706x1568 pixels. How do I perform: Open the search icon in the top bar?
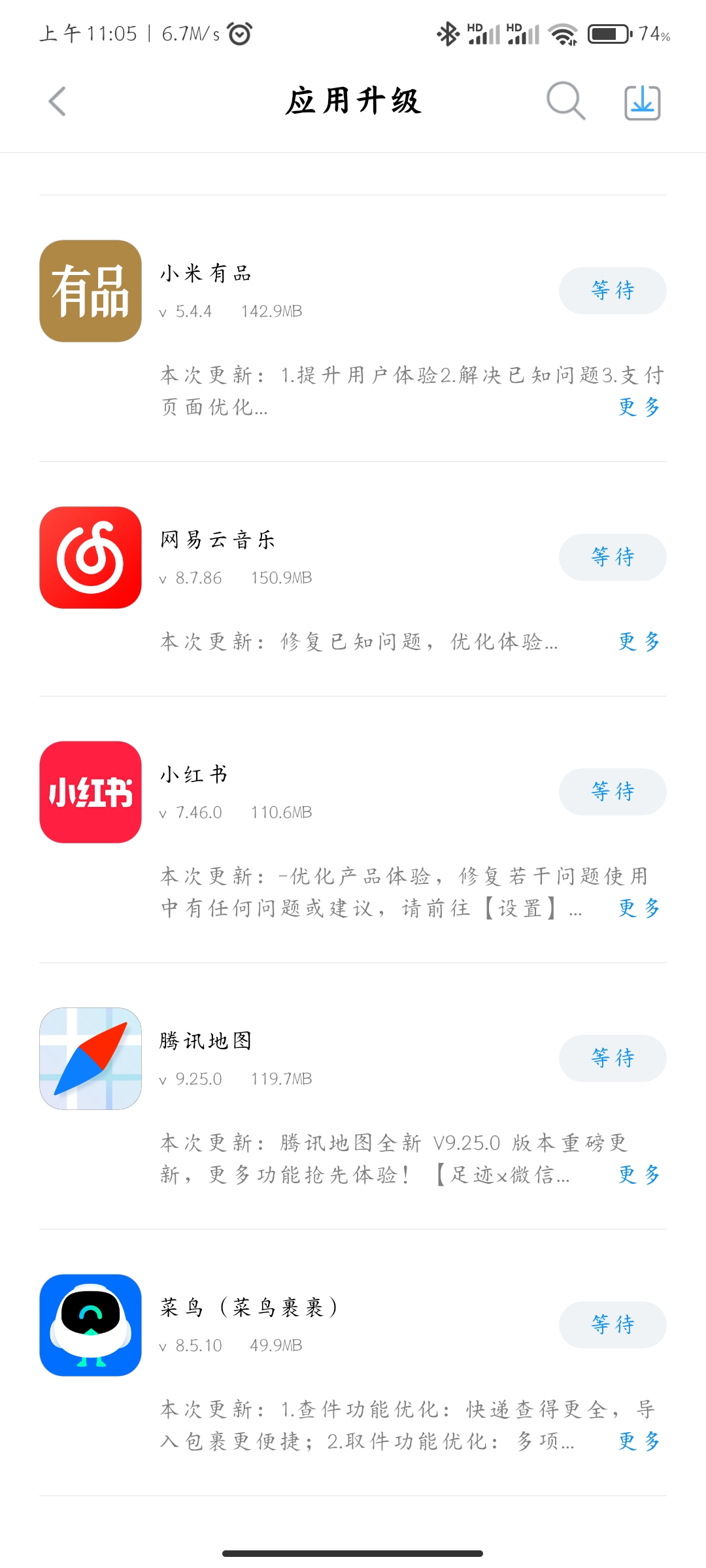(565, 101)
